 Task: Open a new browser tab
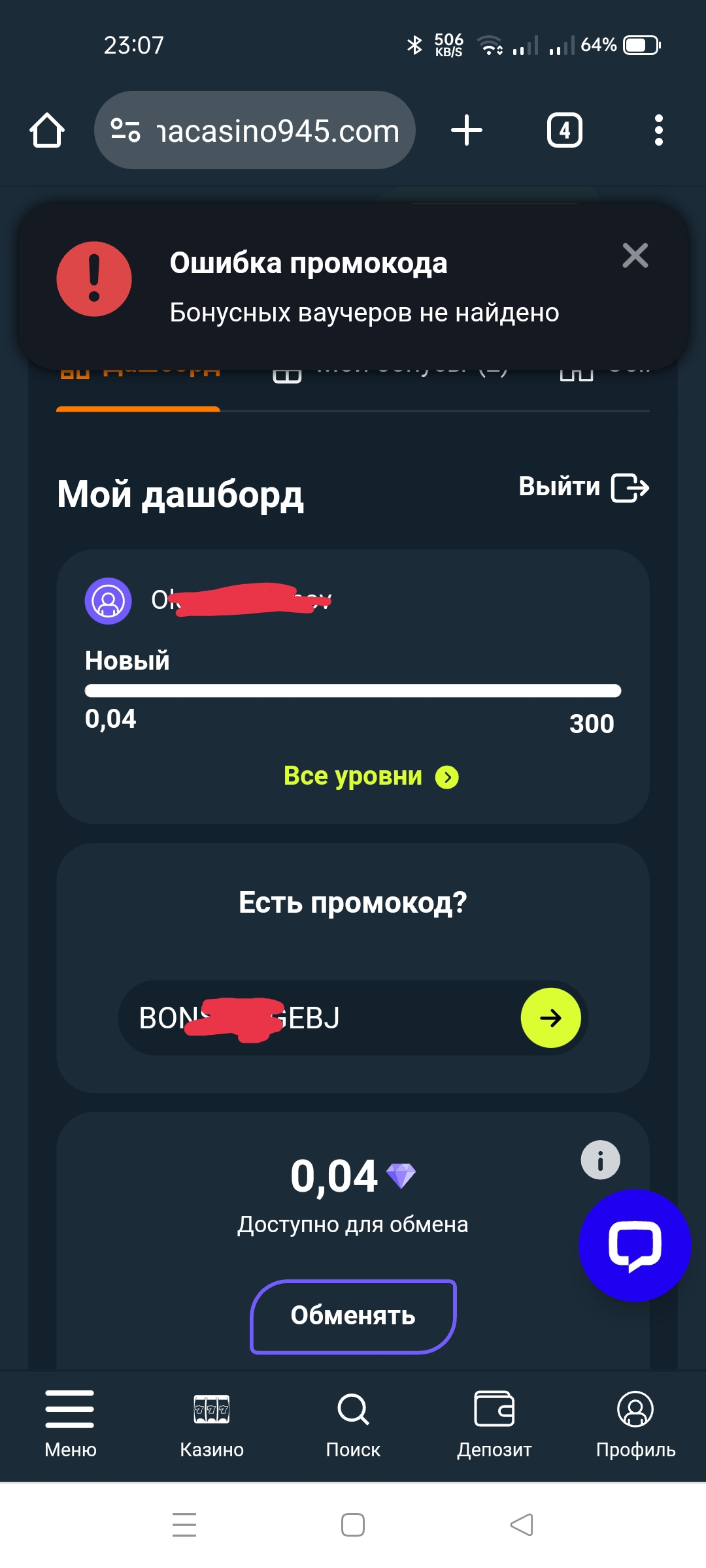467,131
